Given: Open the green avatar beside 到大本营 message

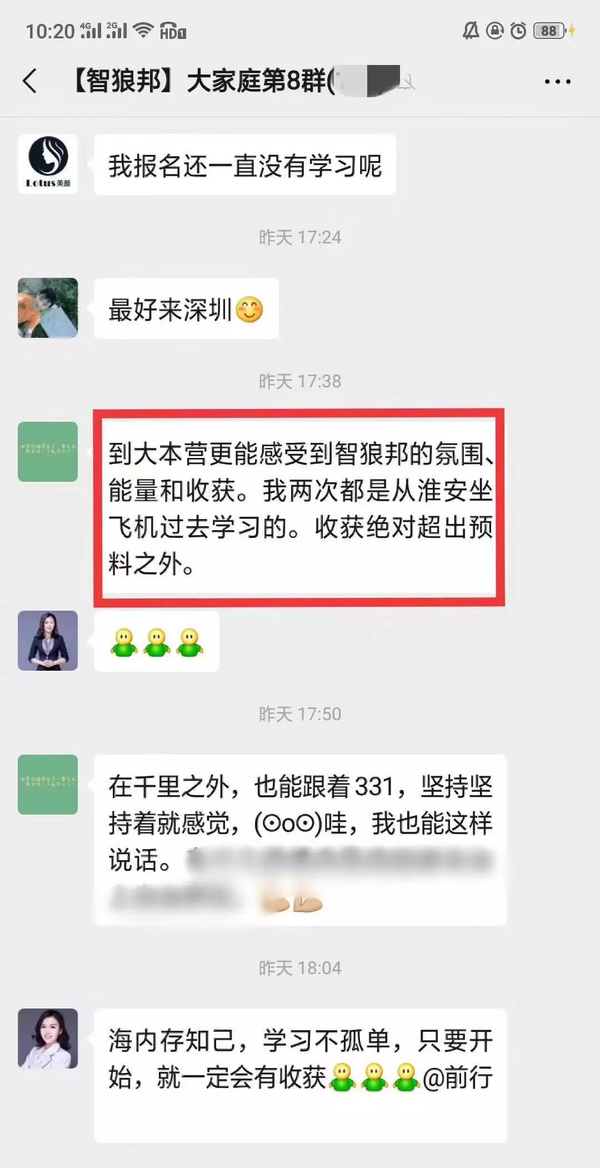Looking at the screenshot, I should coord(48,451).
